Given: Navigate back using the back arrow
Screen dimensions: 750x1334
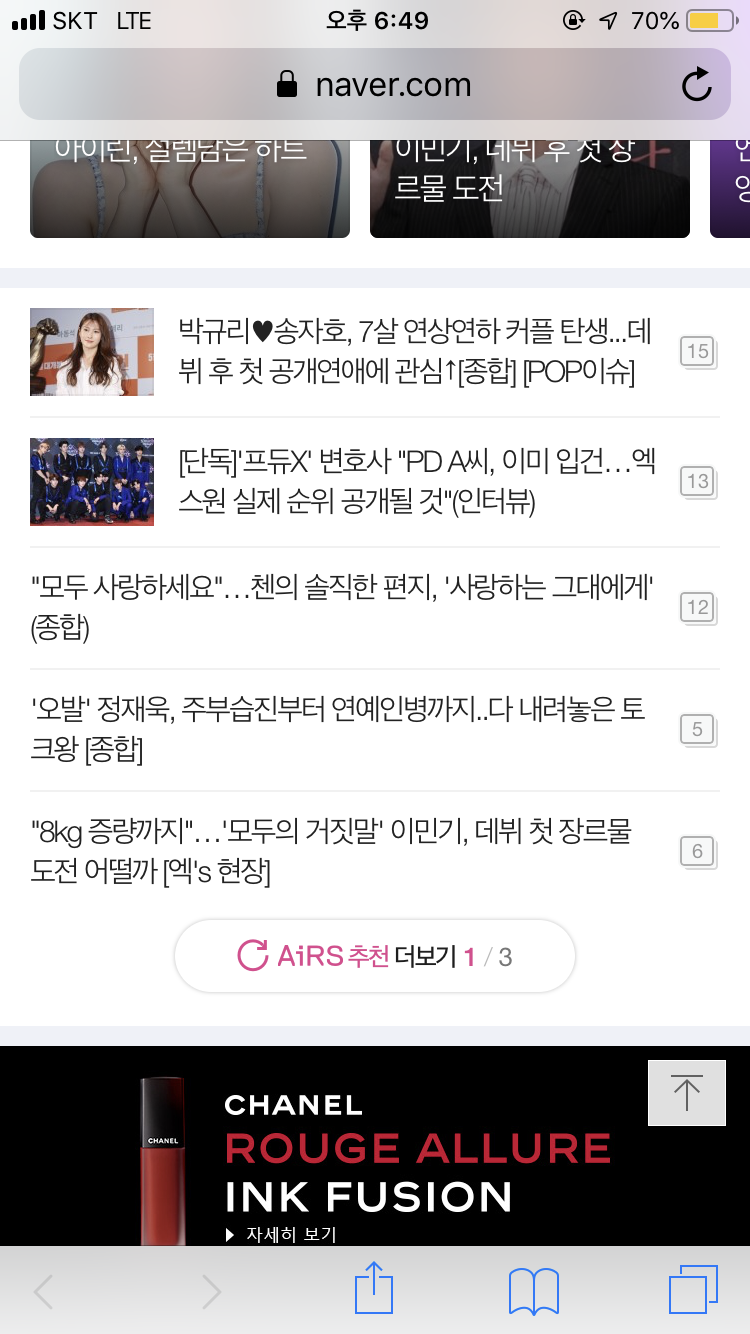Looking at the screenshot, I should pos(42,1288).
